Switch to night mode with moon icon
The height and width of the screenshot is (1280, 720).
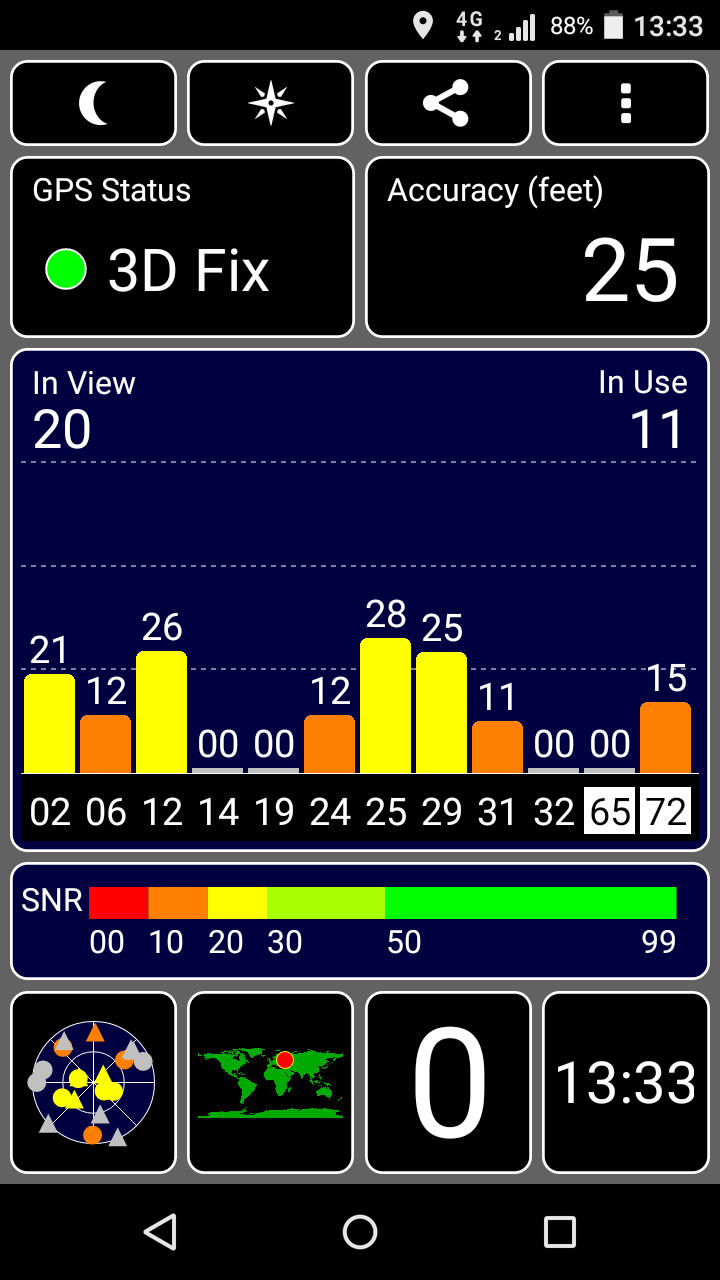[x=93, y=103]
